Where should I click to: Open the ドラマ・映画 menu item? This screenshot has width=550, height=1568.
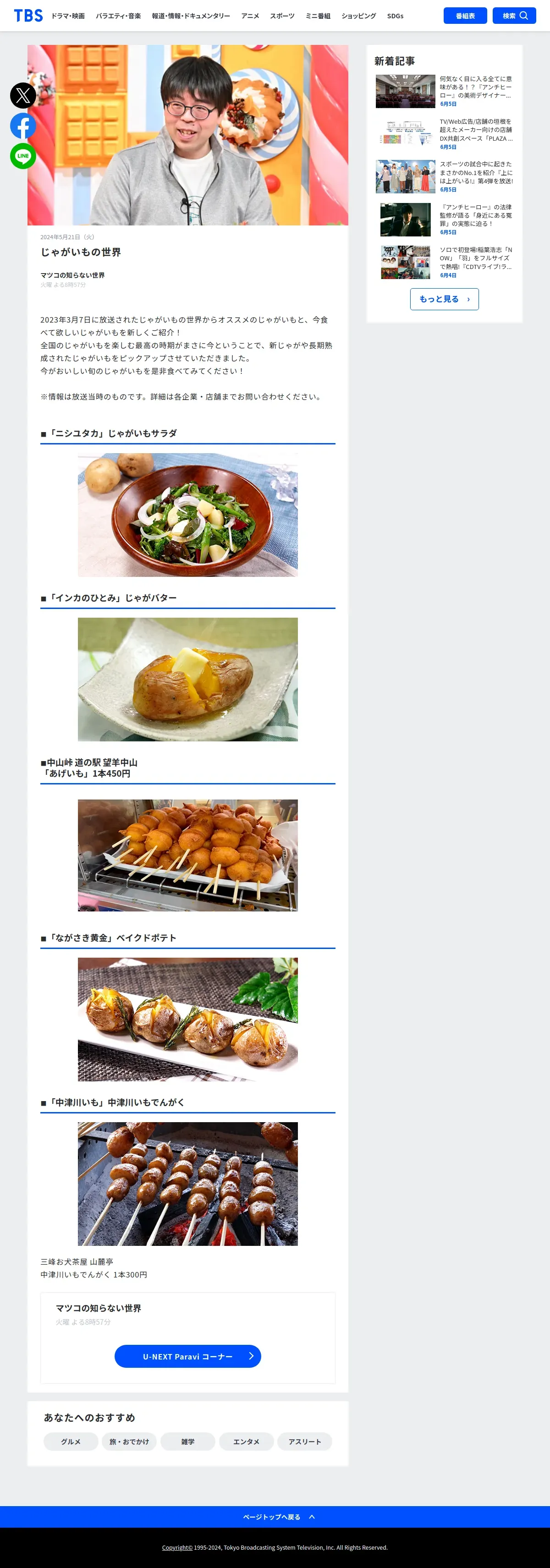pyautogui.click(x=68, y=16)
